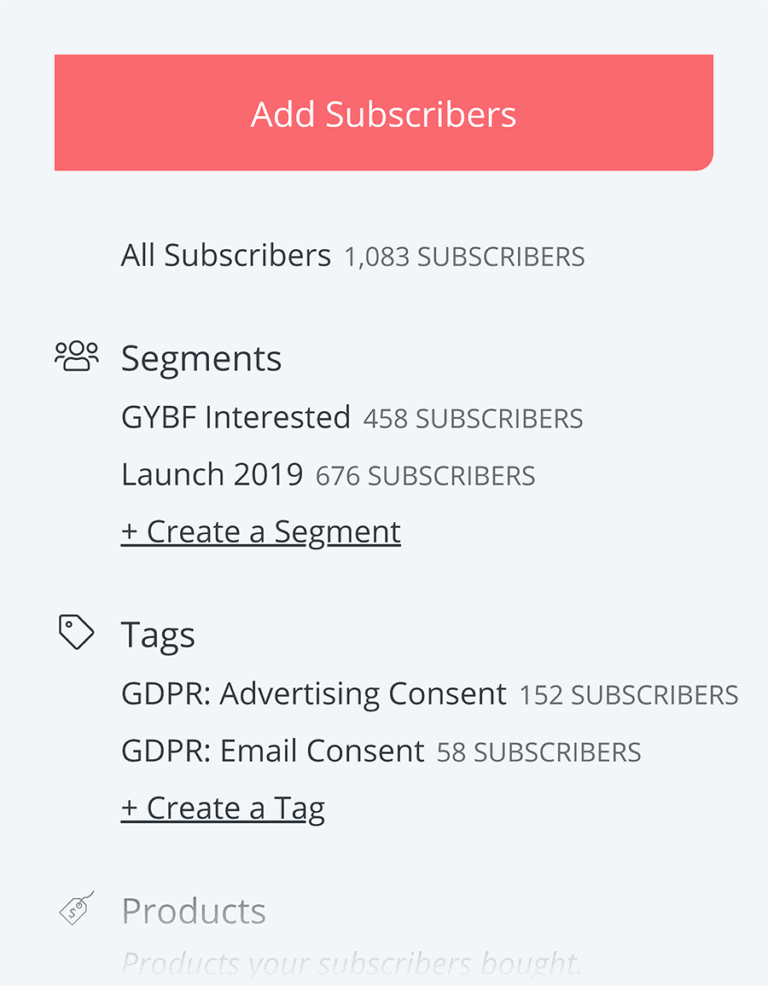Click the 1,083 subscribers count
768x986 pixels.
click(x=465, y=257)
